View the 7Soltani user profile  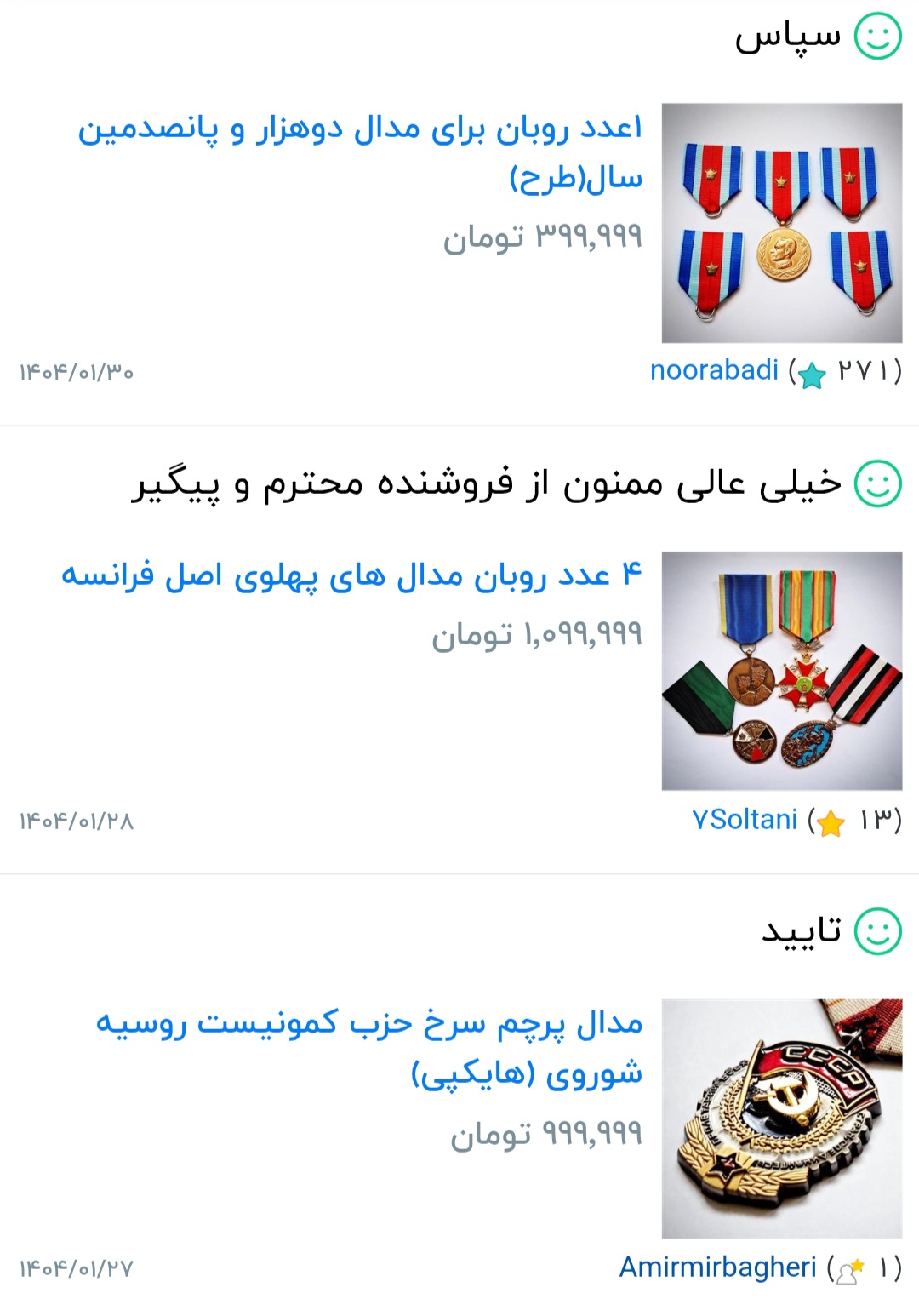745,819
